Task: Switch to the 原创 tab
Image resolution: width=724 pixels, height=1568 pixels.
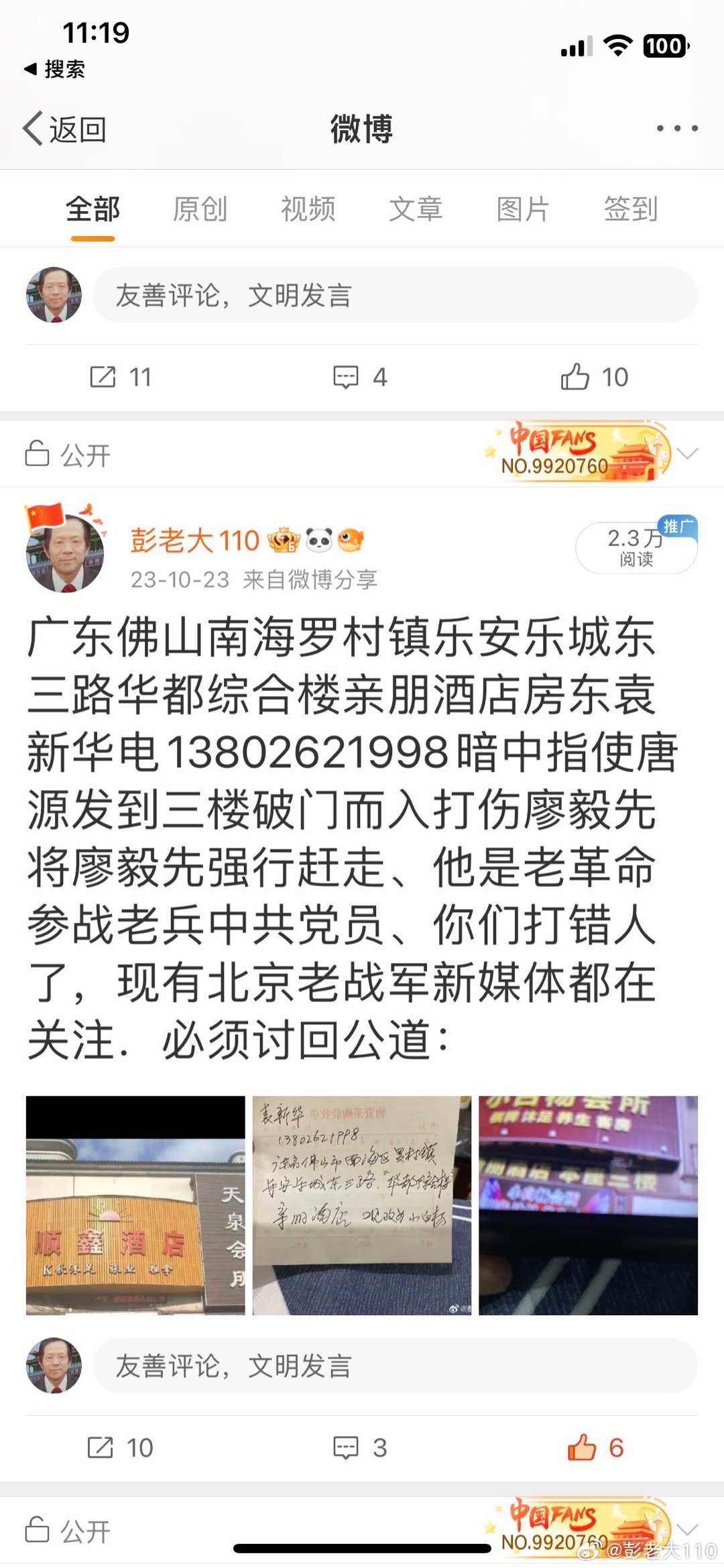Action: click(200, 209)
